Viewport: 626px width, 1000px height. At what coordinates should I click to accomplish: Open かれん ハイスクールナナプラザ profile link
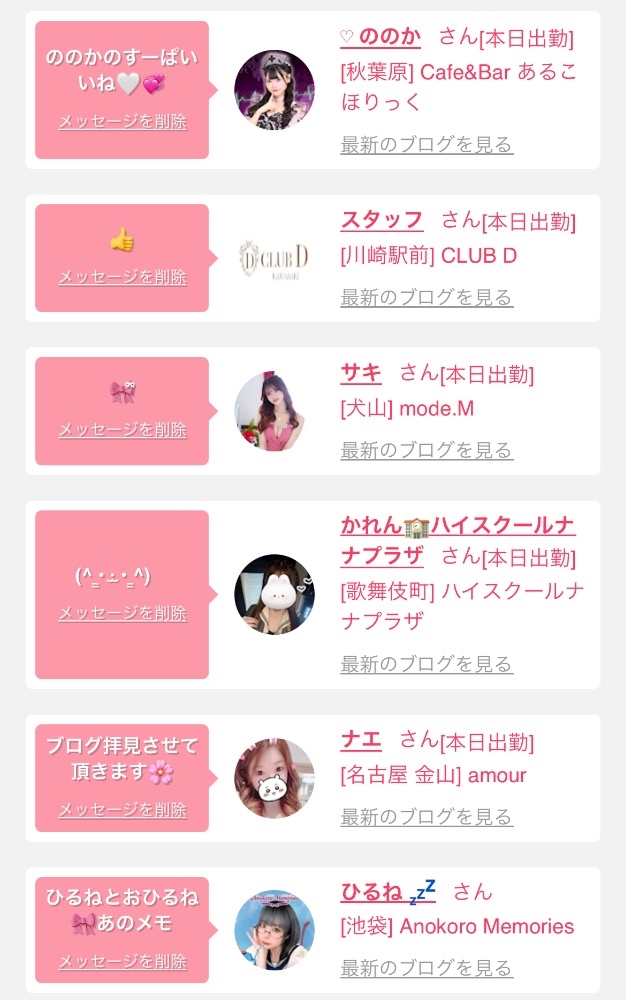pyautogui.click(x=458, y=526)
